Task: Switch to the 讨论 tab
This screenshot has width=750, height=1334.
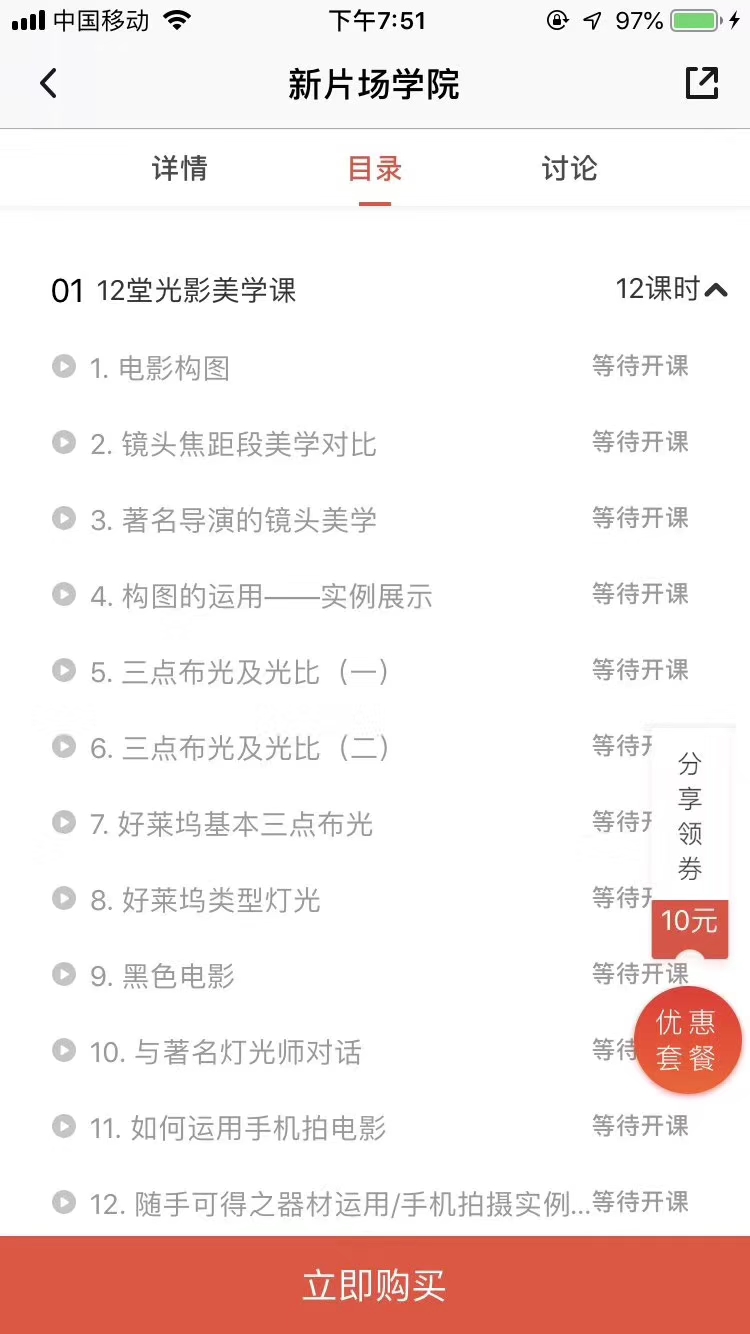Action: click(x=567, y=169)
